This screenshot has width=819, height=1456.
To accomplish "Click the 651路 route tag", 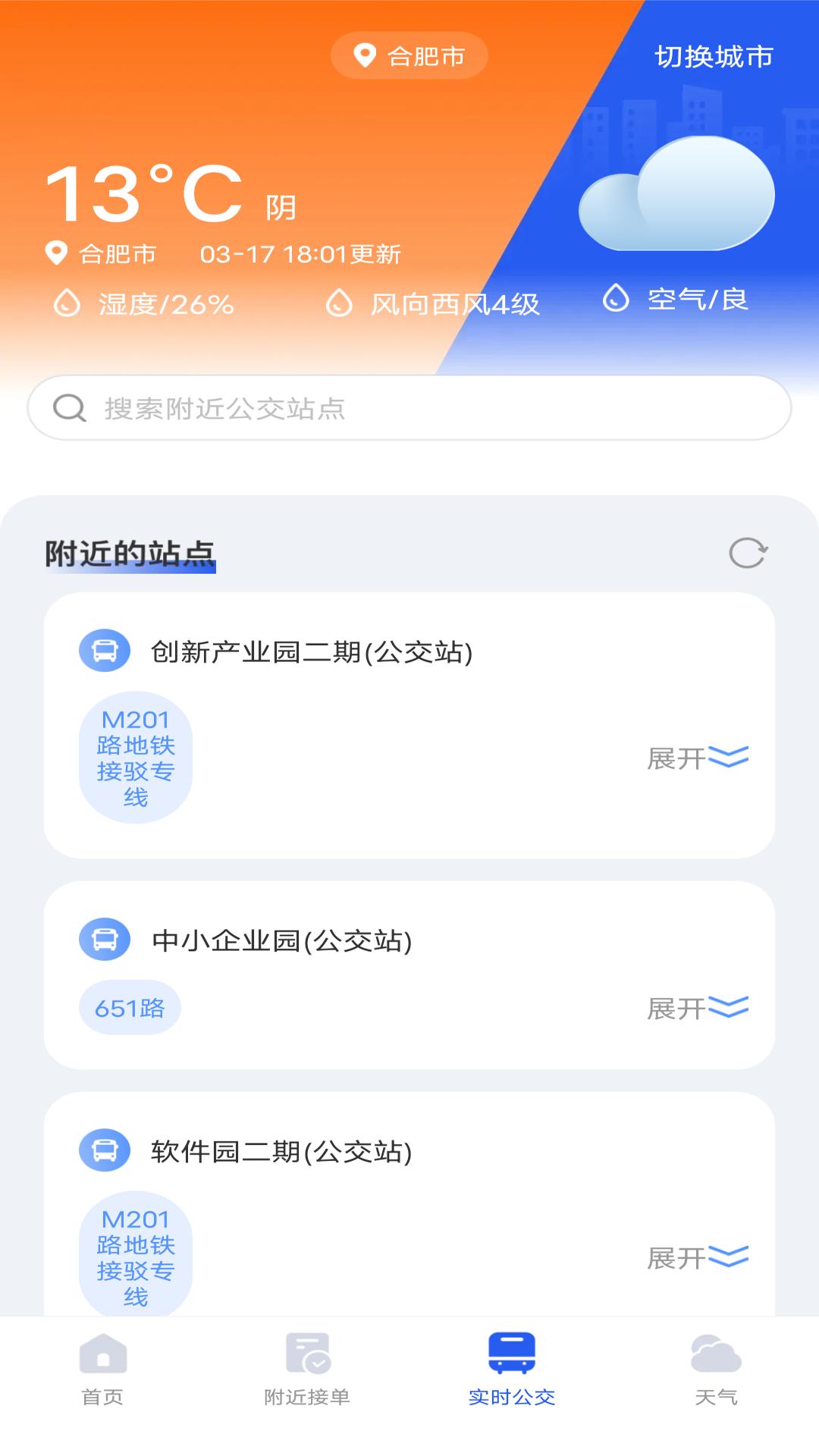I will click(x=129, y=1007).
